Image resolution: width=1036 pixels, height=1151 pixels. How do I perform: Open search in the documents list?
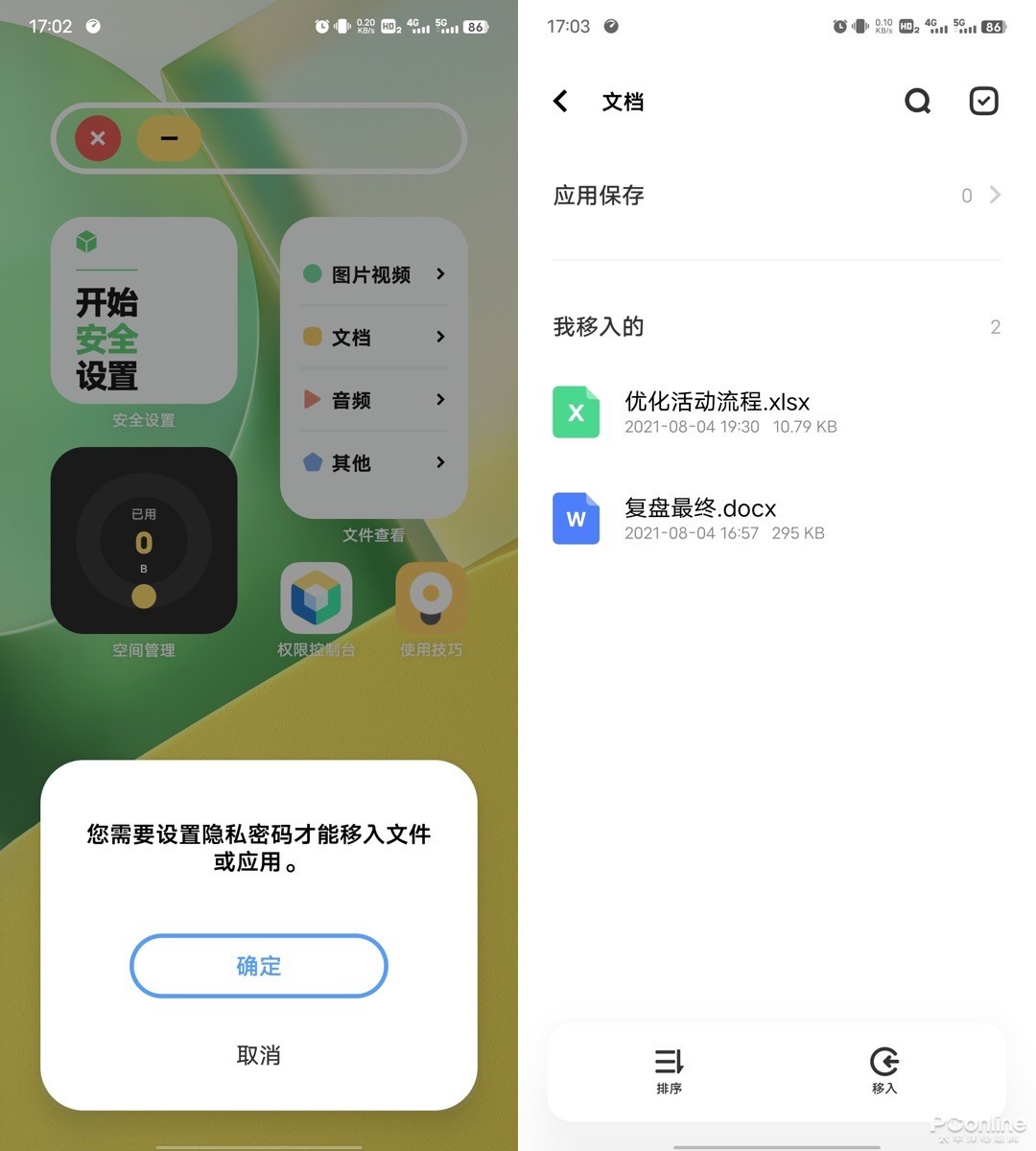tap(917, 101)
